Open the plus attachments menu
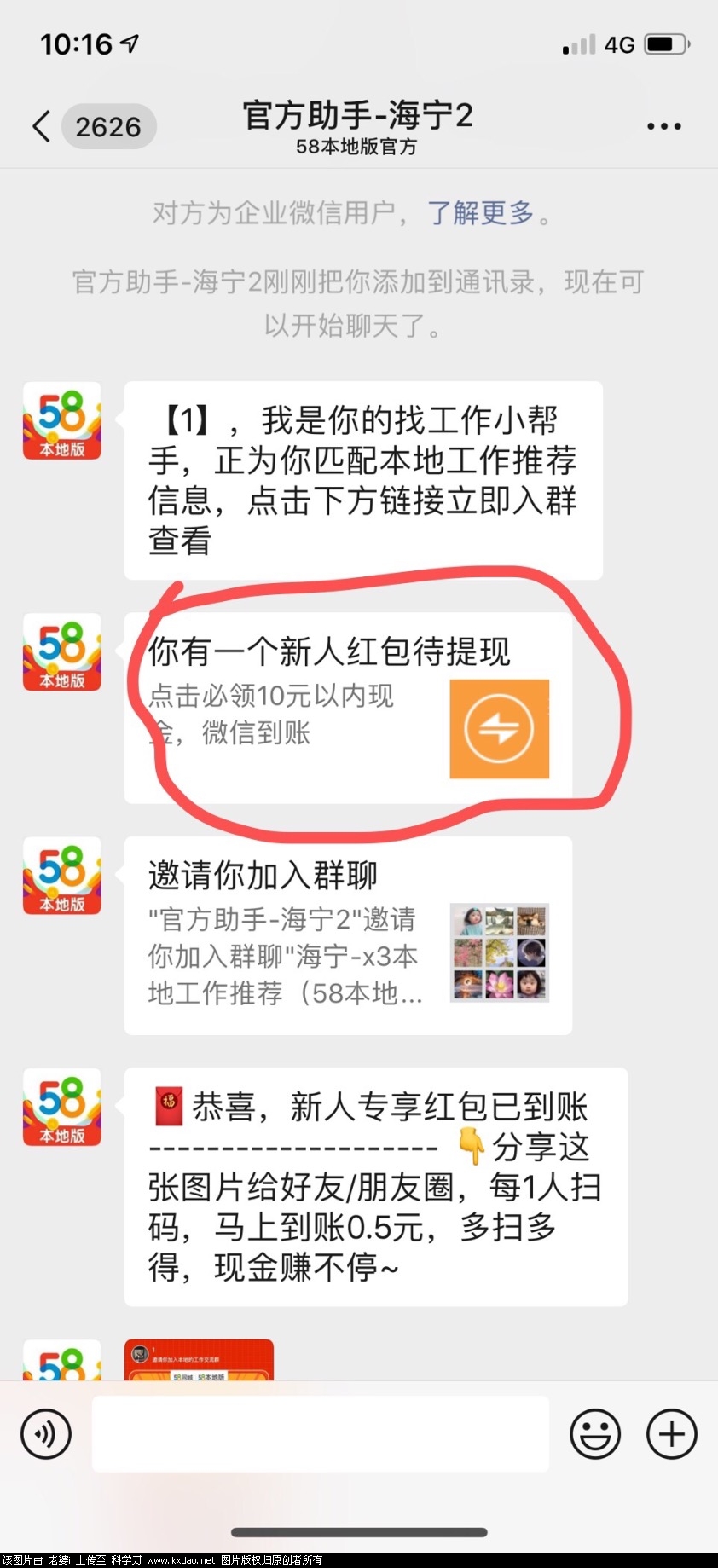Image resolution: width=718 pixels, height=1568 pixels. tap(672, 1434)
